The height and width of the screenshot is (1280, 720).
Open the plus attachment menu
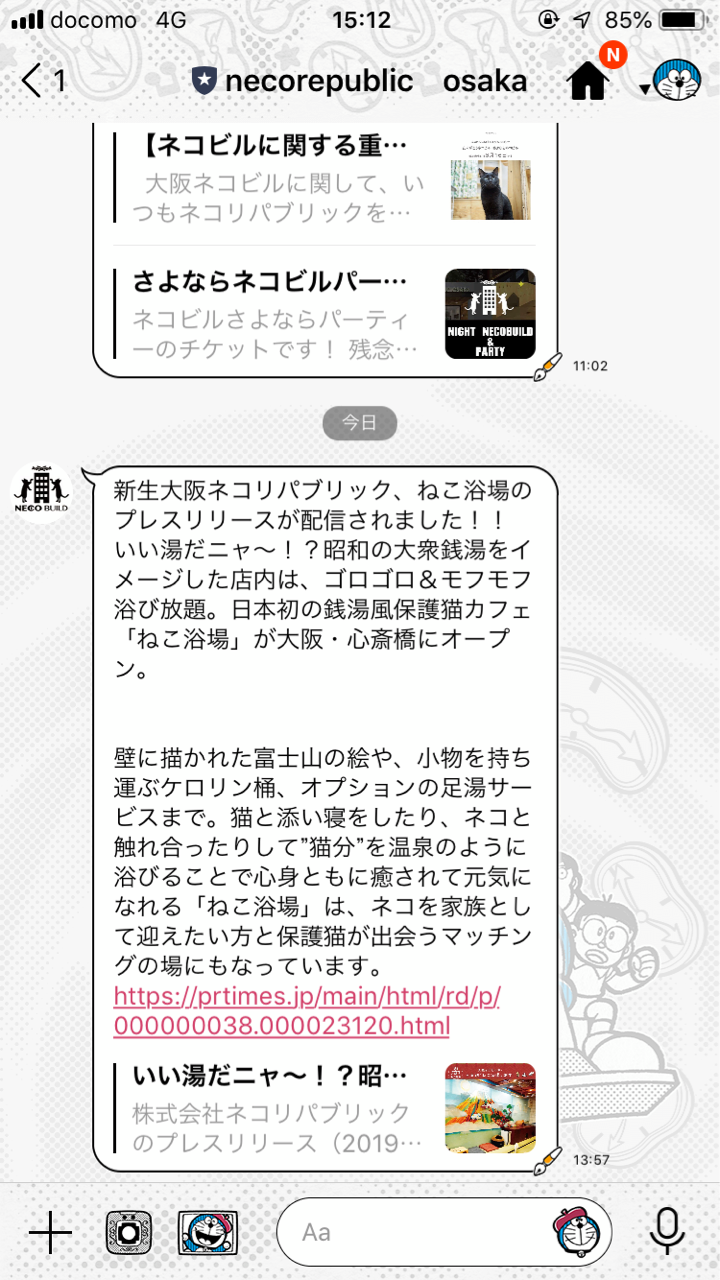(50, 1231)
